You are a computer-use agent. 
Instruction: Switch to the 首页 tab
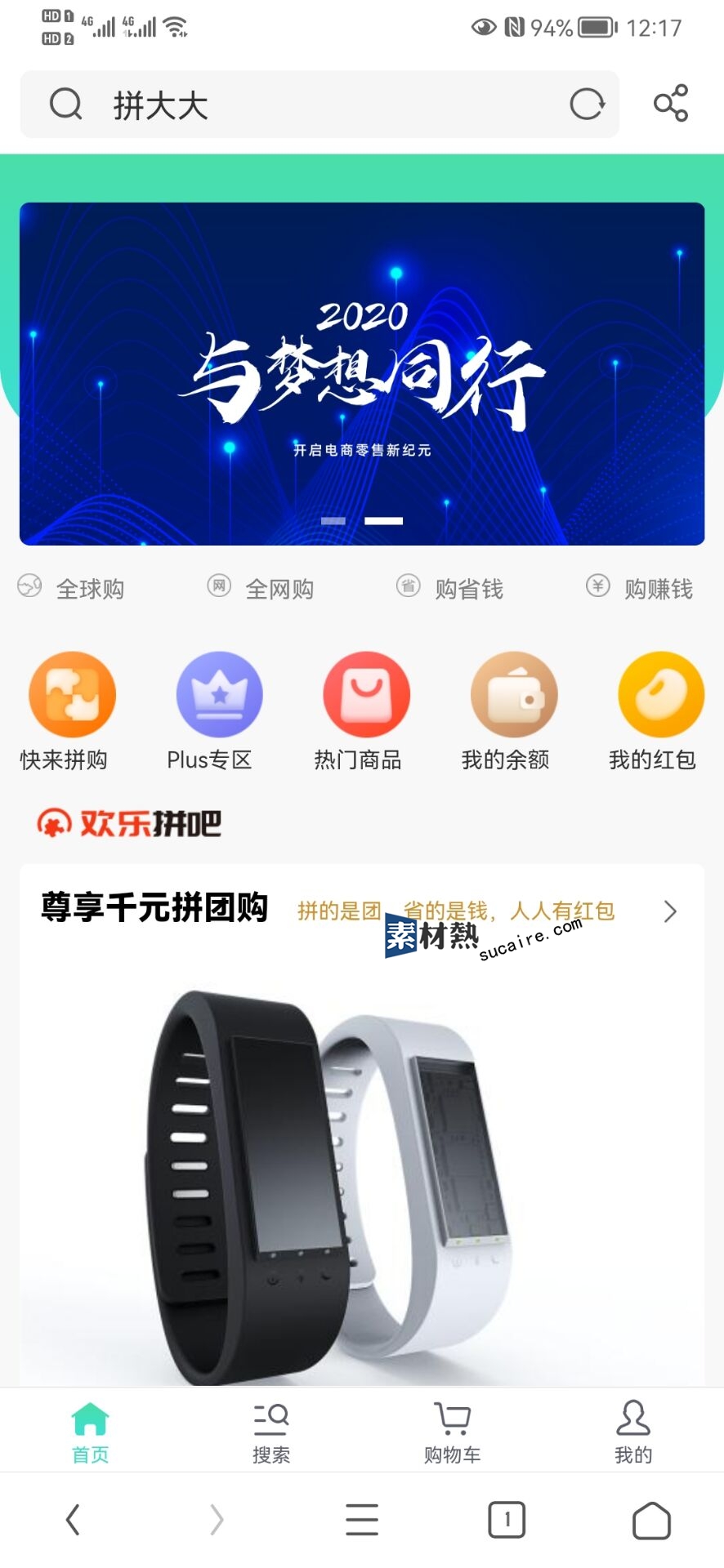tap(90, 1432)
